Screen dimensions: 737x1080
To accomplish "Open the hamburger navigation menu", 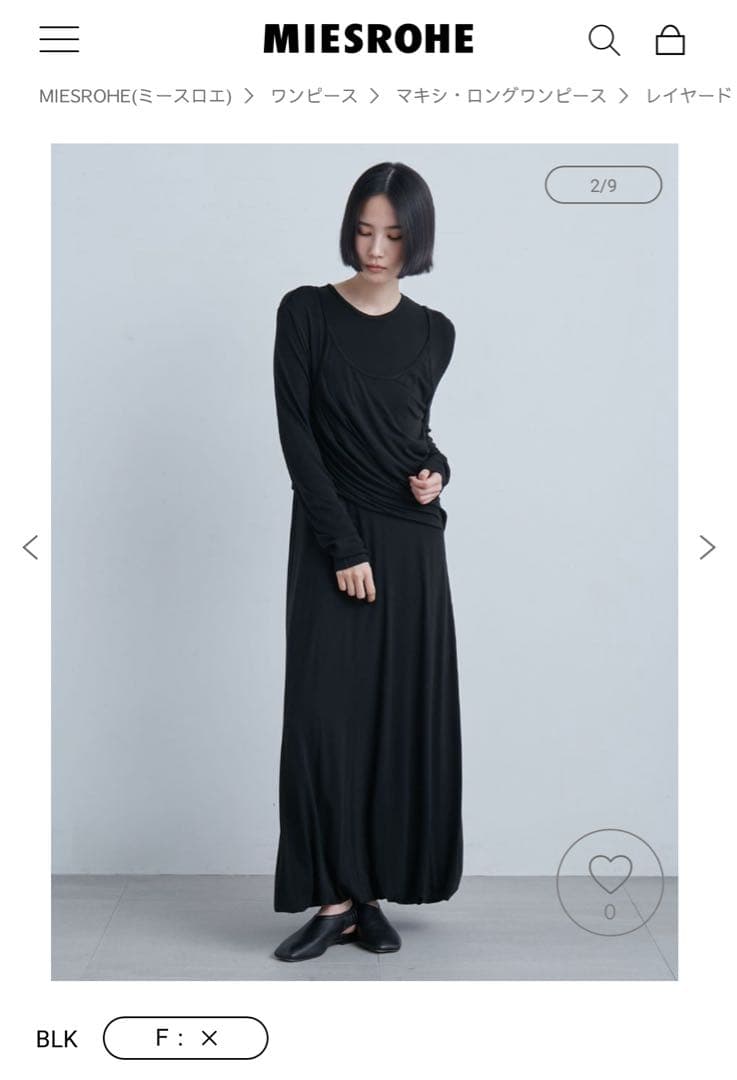I will (x=59, y=38).
